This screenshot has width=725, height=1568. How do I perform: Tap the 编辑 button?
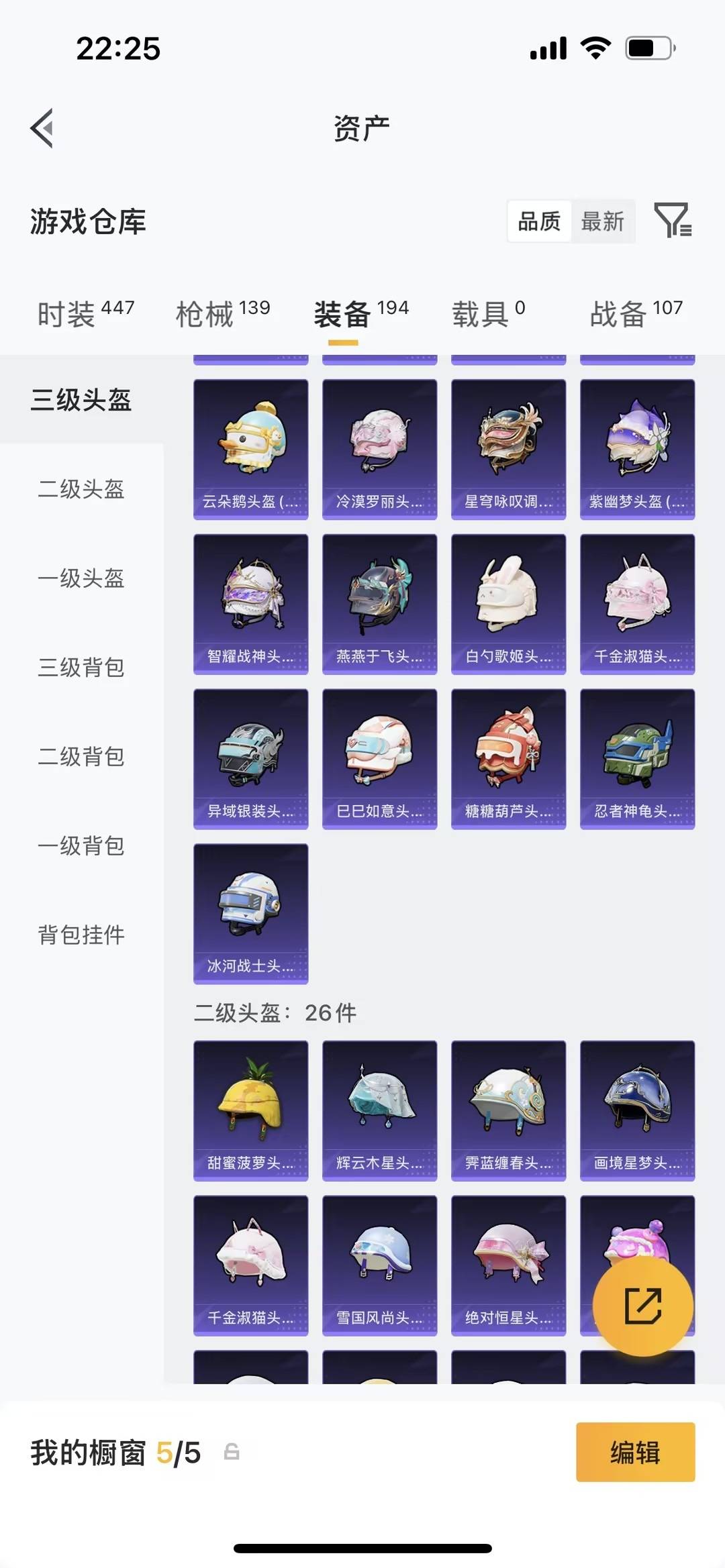pos(634,1451)
